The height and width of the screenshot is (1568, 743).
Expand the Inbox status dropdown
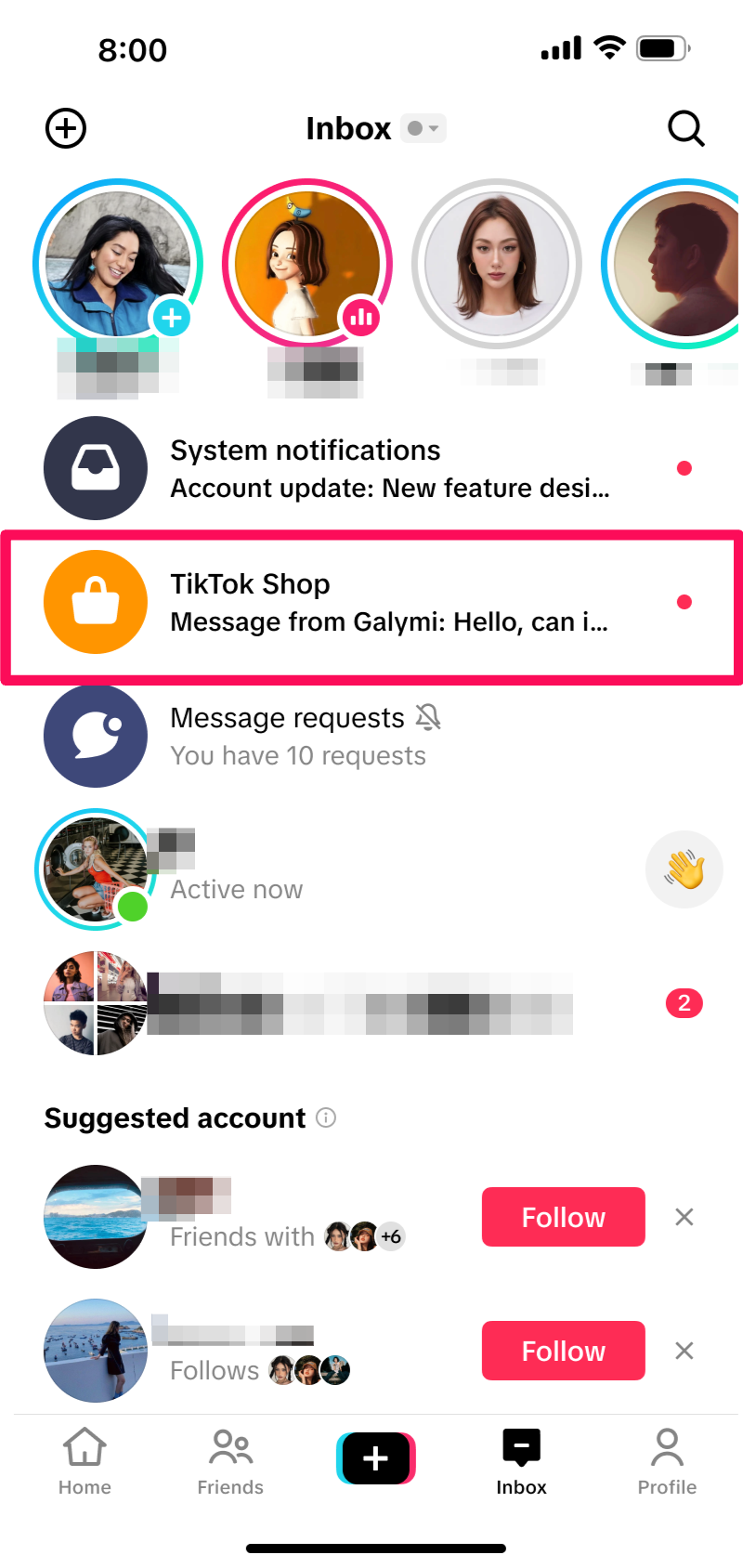pyautogui.click(x=424, y=128)
